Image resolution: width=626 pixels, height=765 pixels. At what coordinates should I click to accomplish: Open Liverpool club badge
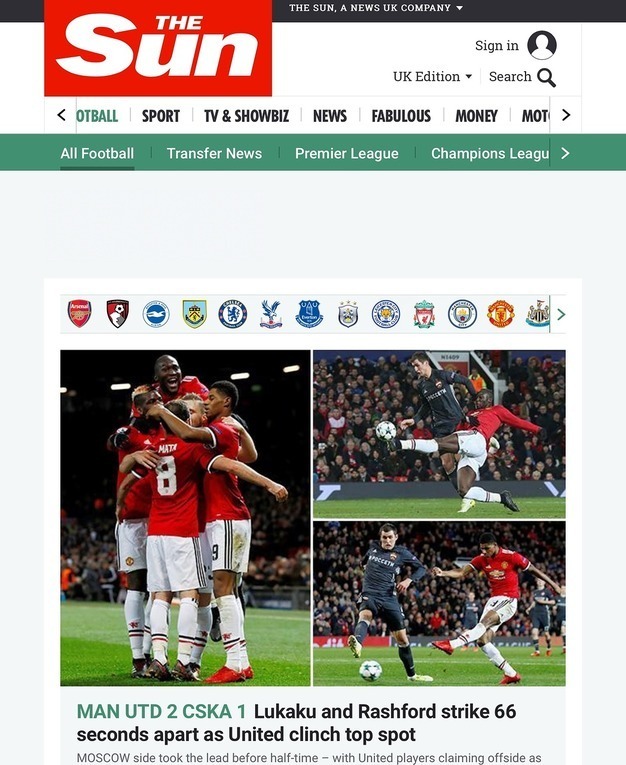click(424, 314)
